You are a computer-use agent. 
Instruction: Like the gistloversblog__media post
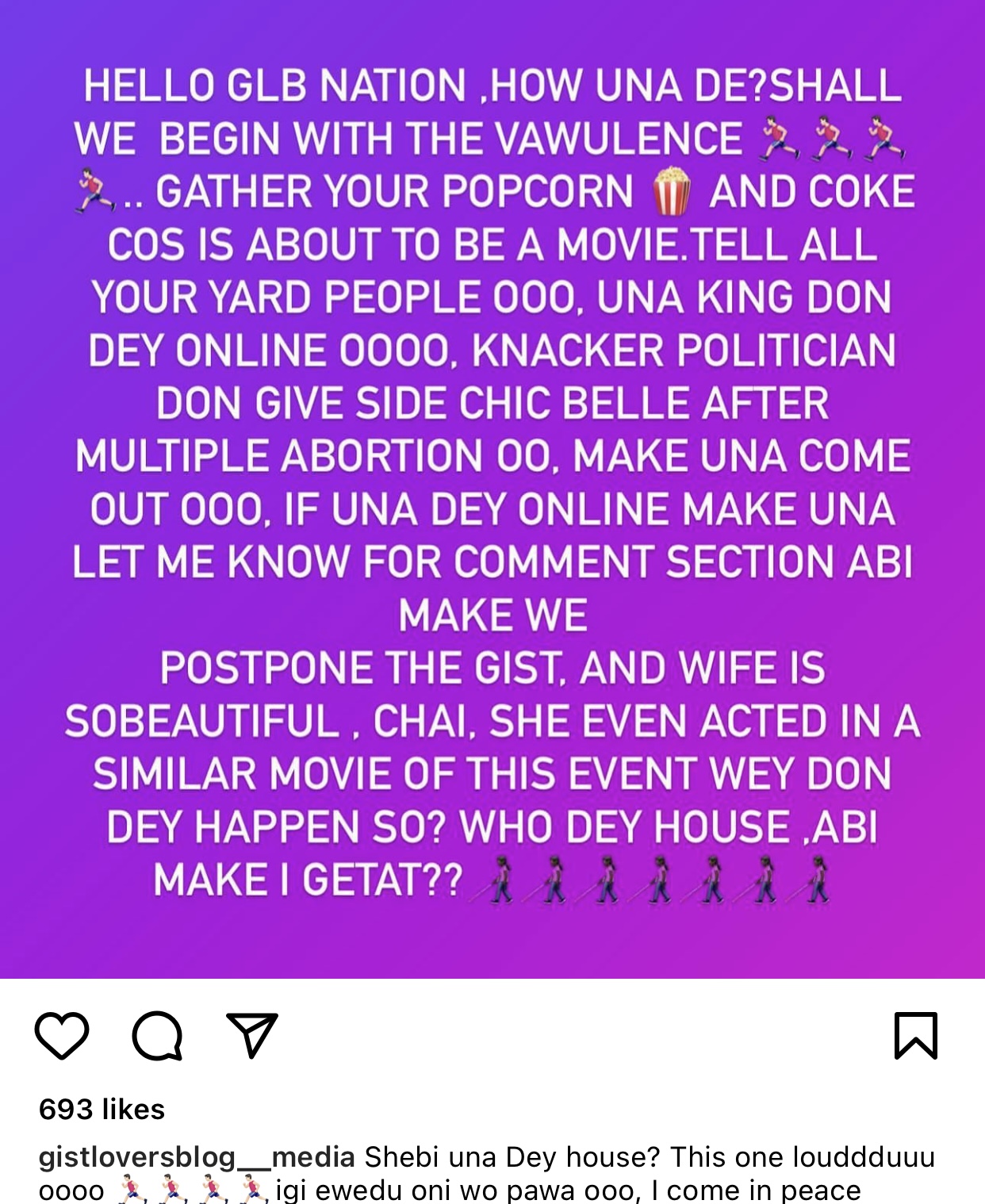(x=62, y=1035)
